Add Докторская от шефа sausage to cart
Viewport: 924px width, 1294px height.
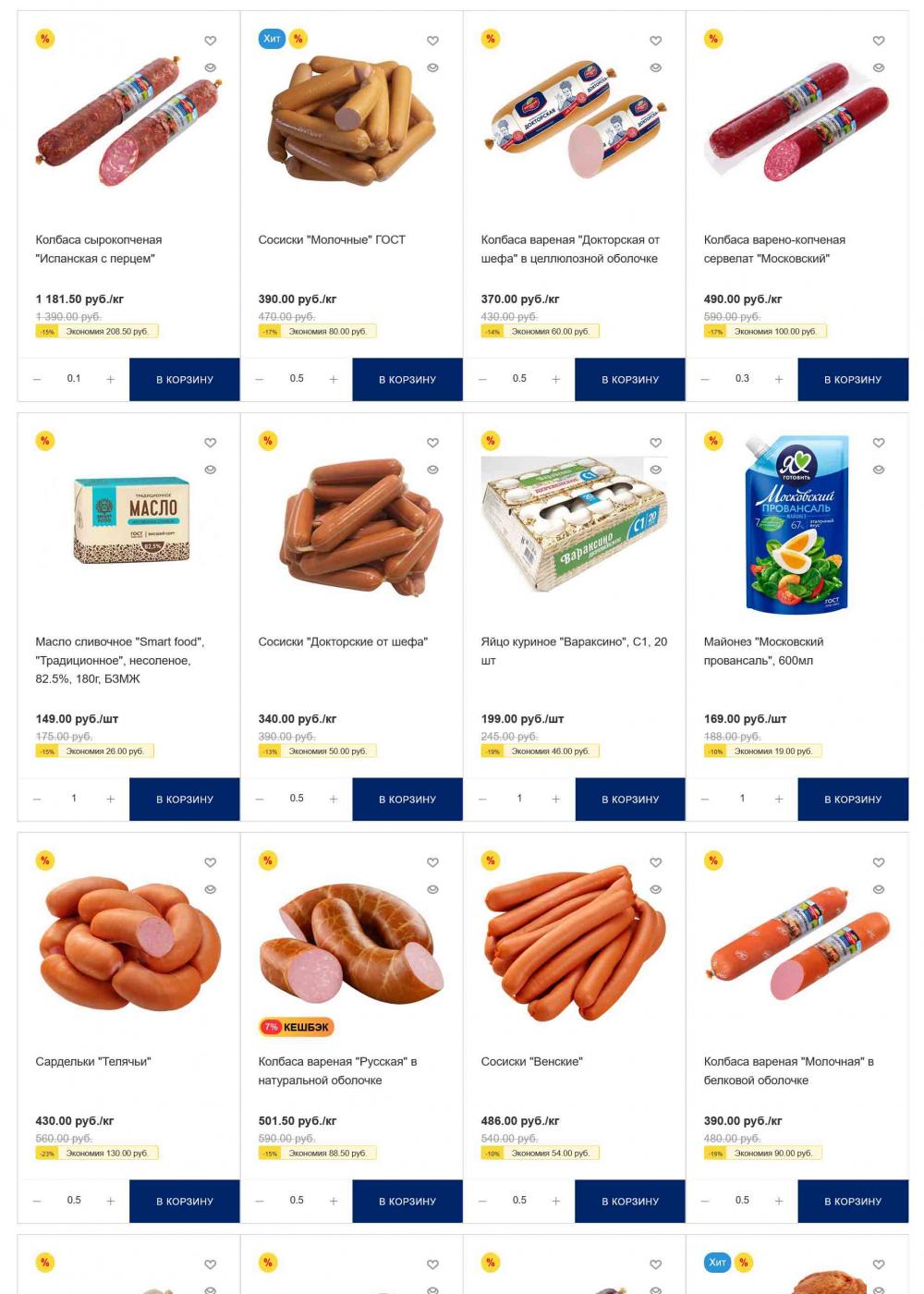pyautogui.click(x=629, y=379)
